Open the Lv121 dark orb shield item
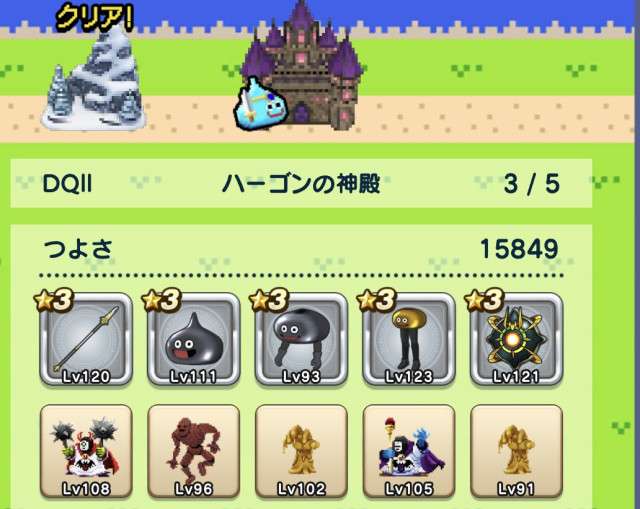Viewport: 640px width, 509px height. (517, 339)
